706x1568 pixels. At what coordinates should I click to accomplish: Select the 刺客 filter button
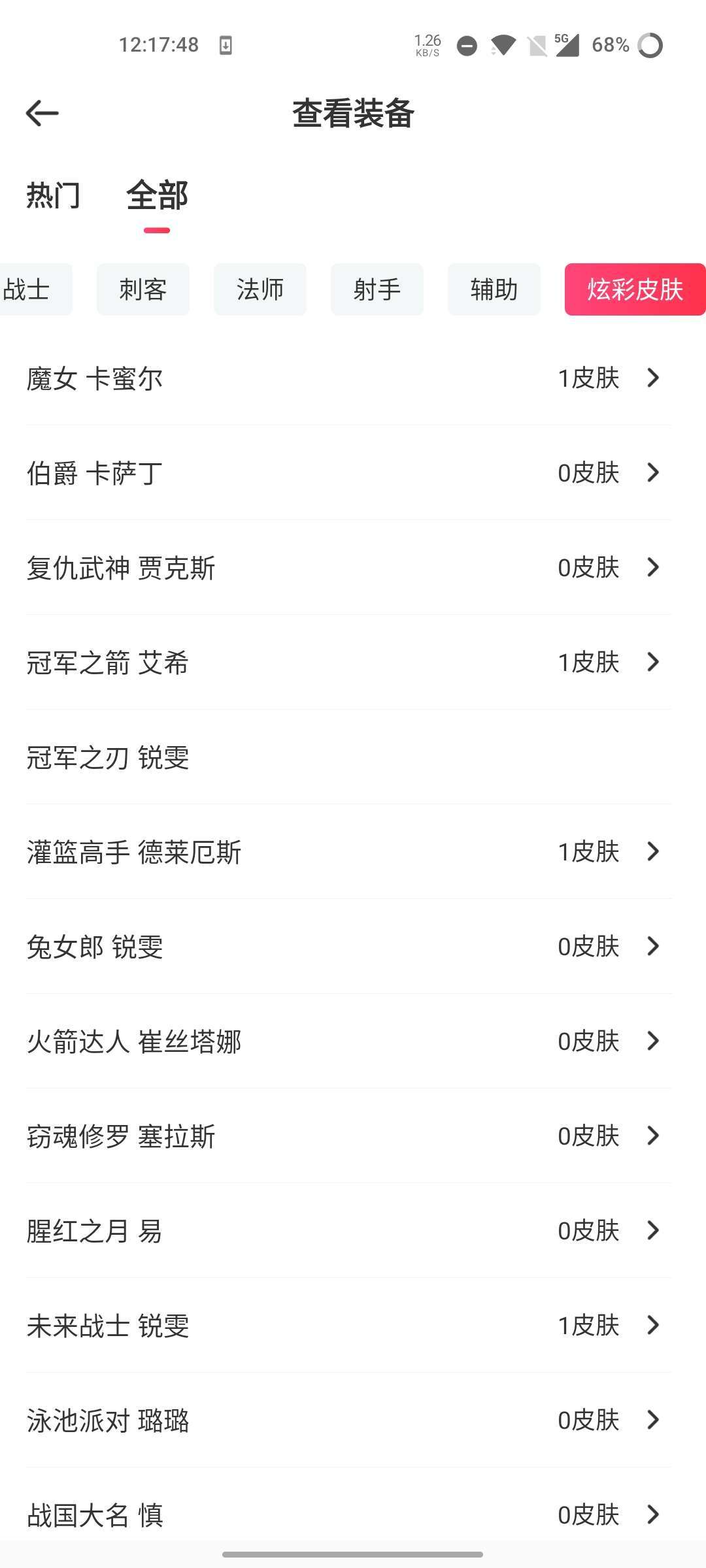142,289
